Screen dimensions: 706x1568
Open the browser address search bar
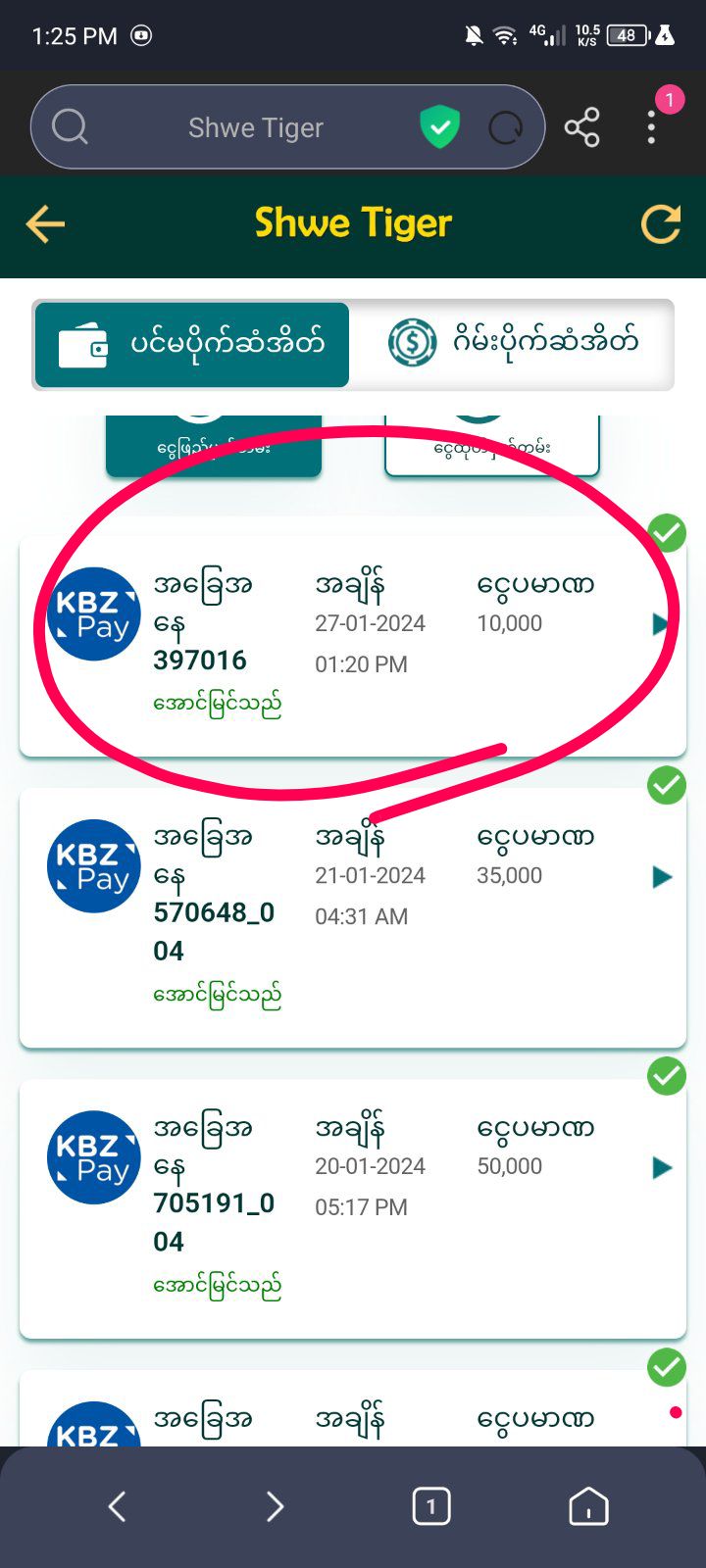[255, 127]
